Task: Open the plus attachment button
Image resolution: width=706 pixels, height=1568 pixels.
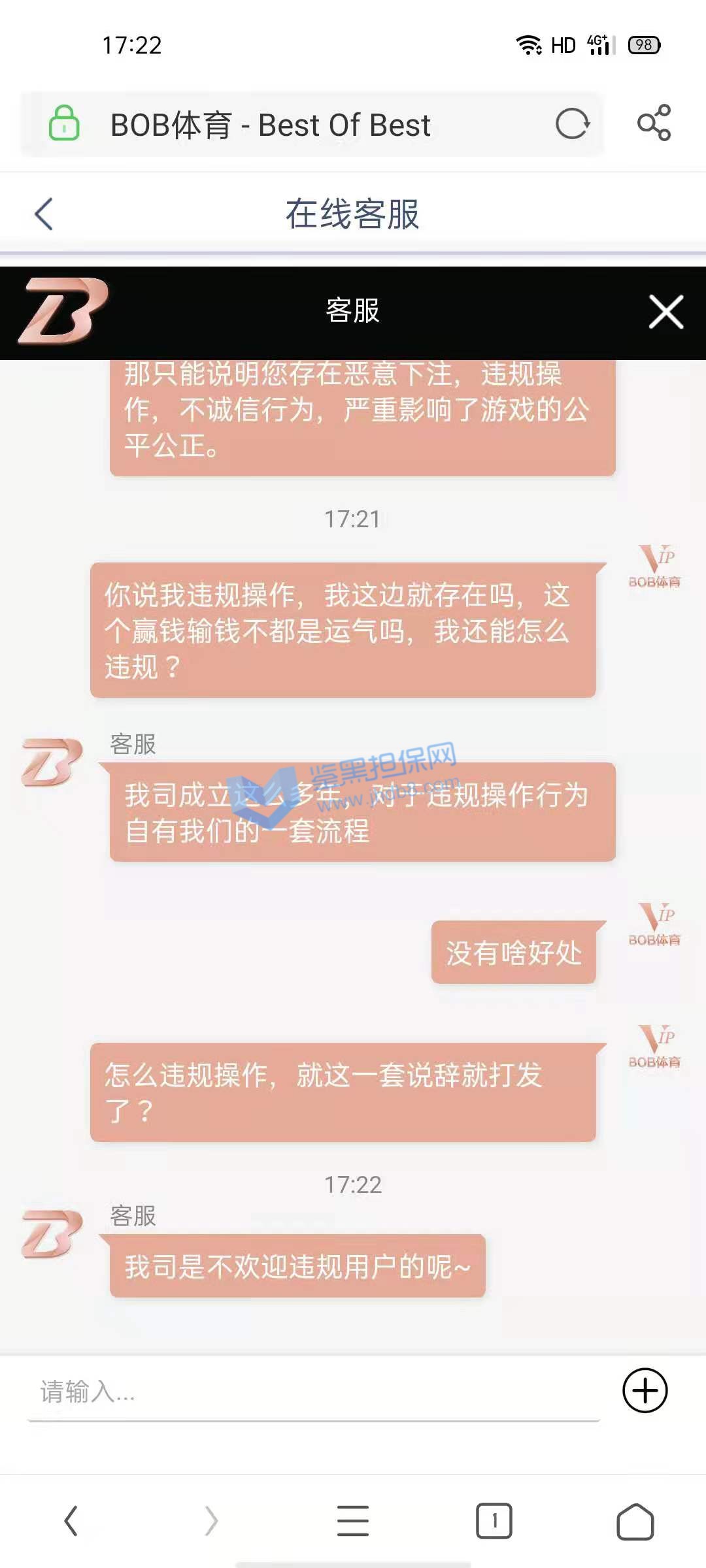Action: tap(645, 1390)
